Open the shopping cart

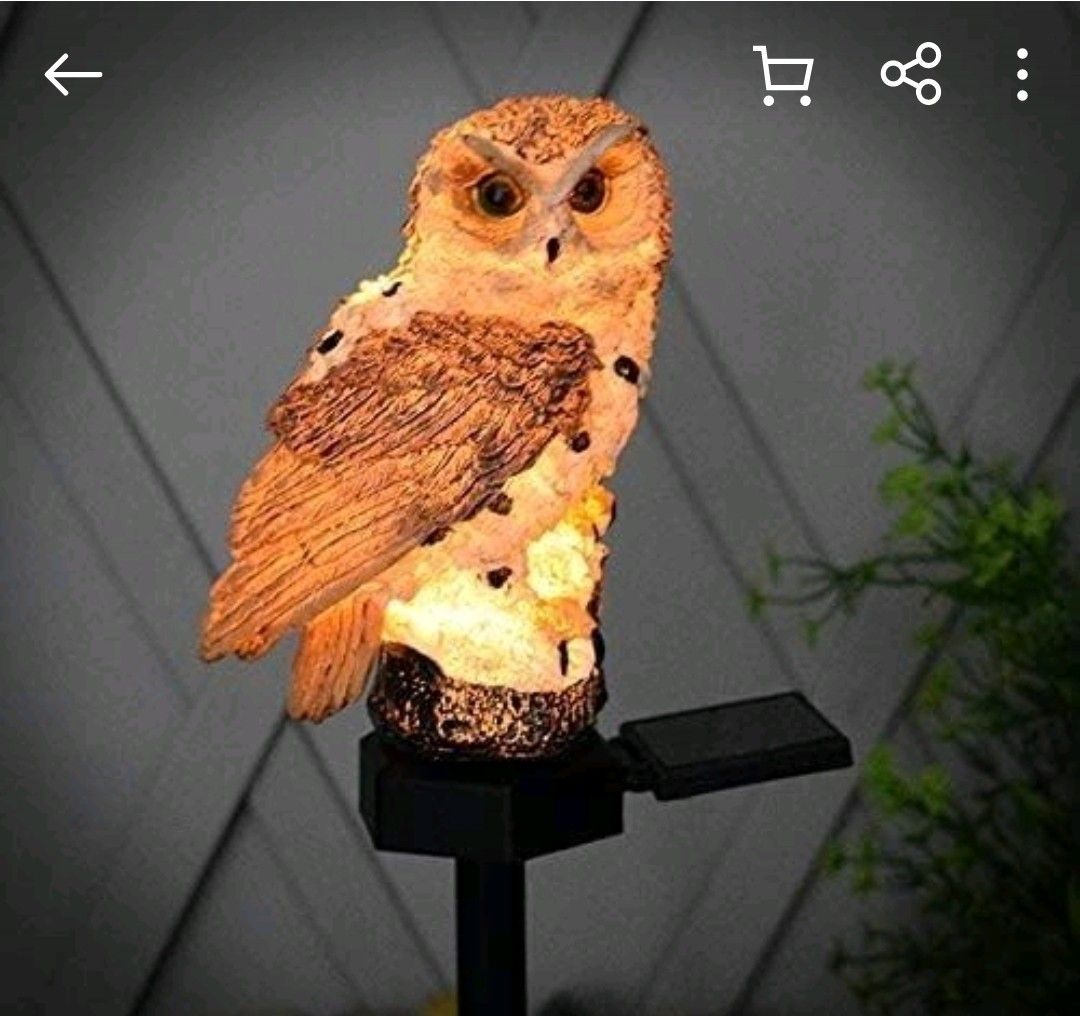tap(783, 75)
